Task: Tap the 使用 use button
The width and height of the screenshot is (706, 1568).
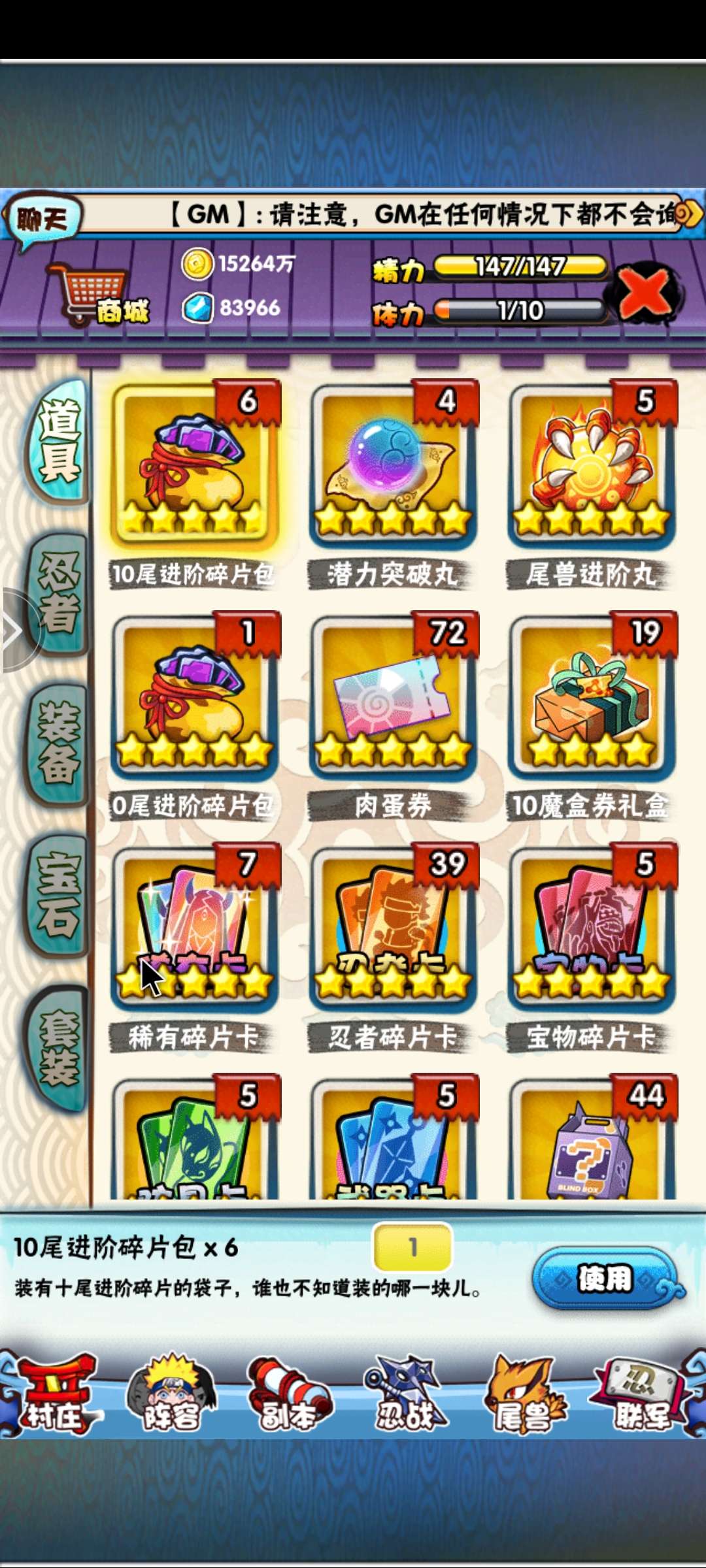Action: pyautogui.click(x=605, y=1279)
